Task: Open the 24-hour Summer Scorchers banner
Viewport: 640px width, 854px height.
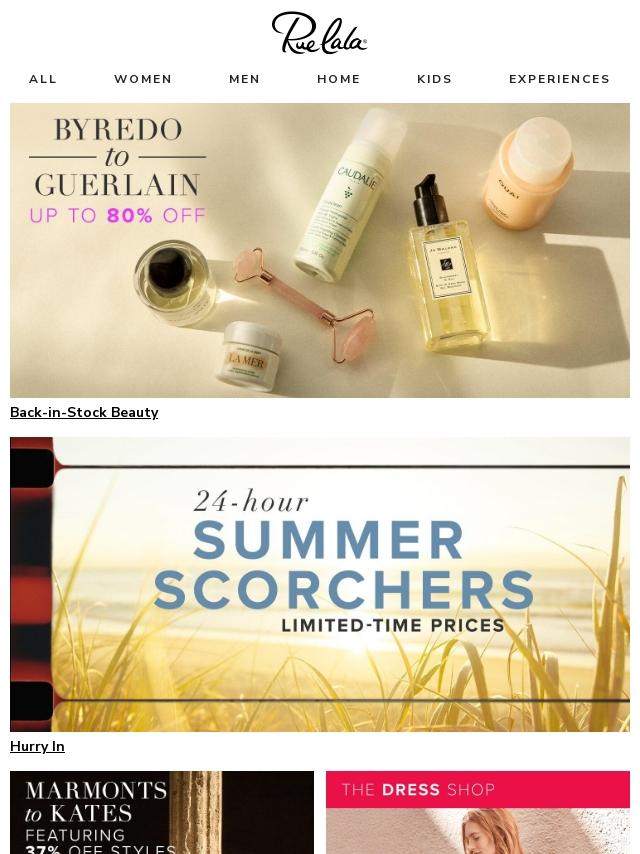Action: pyautogui.click(x=320, y=584)
